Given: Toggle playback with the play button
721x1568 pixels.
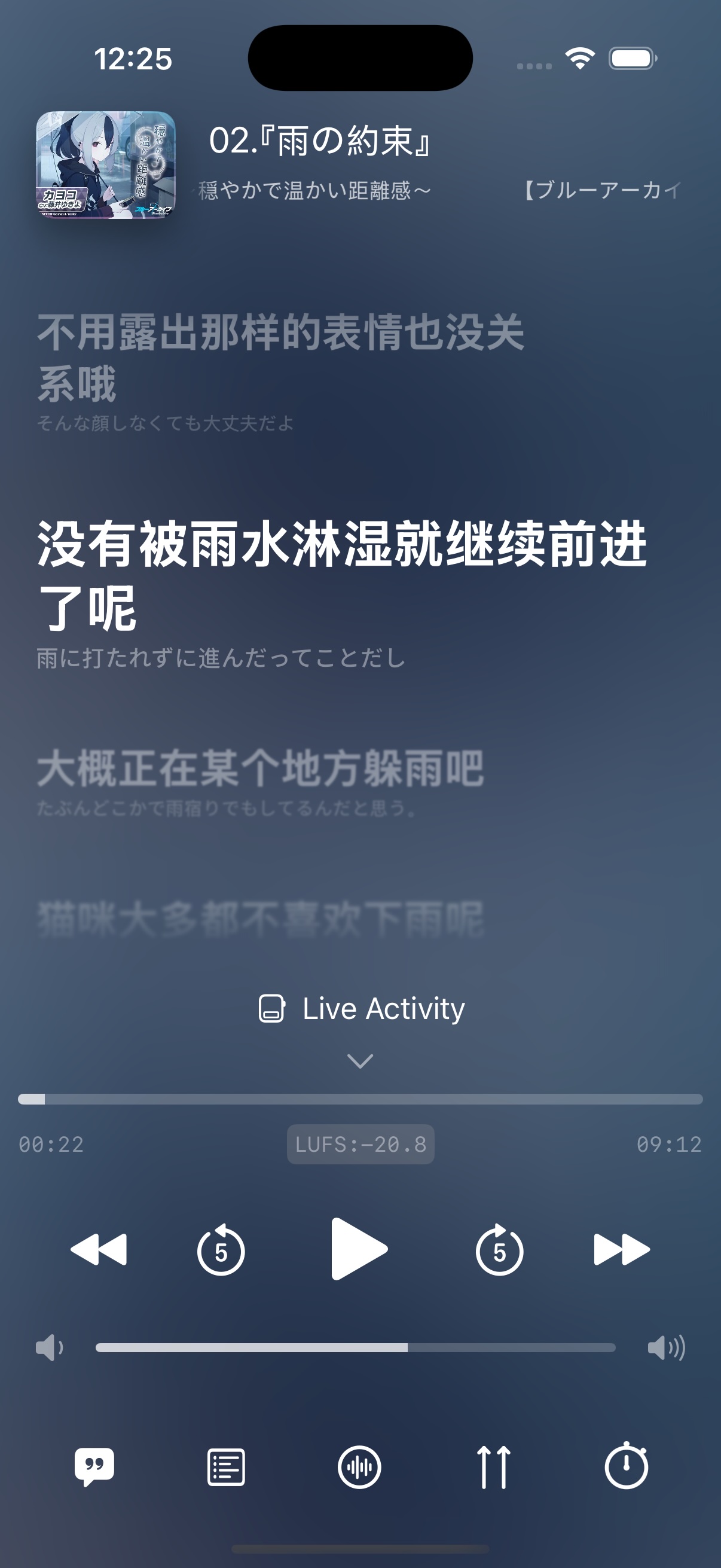Looking at the screenshot, I should tap(360, 1248).
